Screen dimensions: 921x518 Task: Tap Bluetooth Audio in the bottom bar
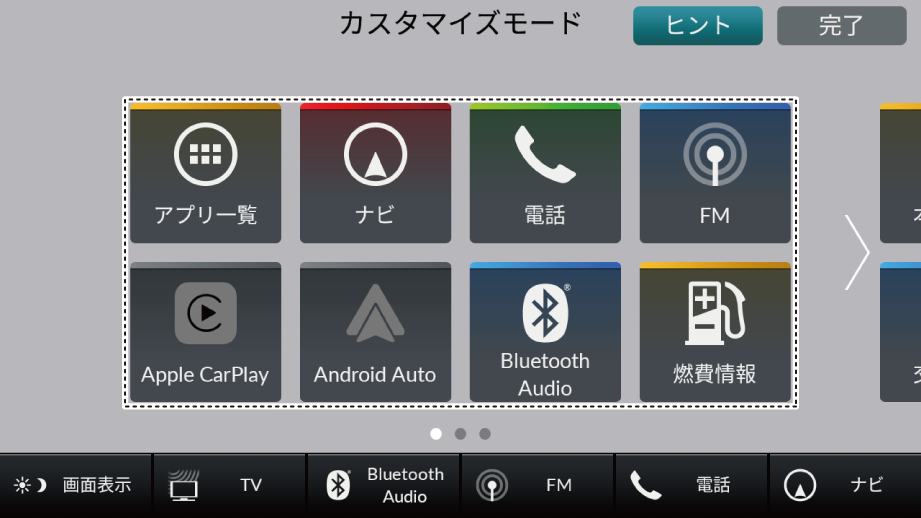click(383, 486)
